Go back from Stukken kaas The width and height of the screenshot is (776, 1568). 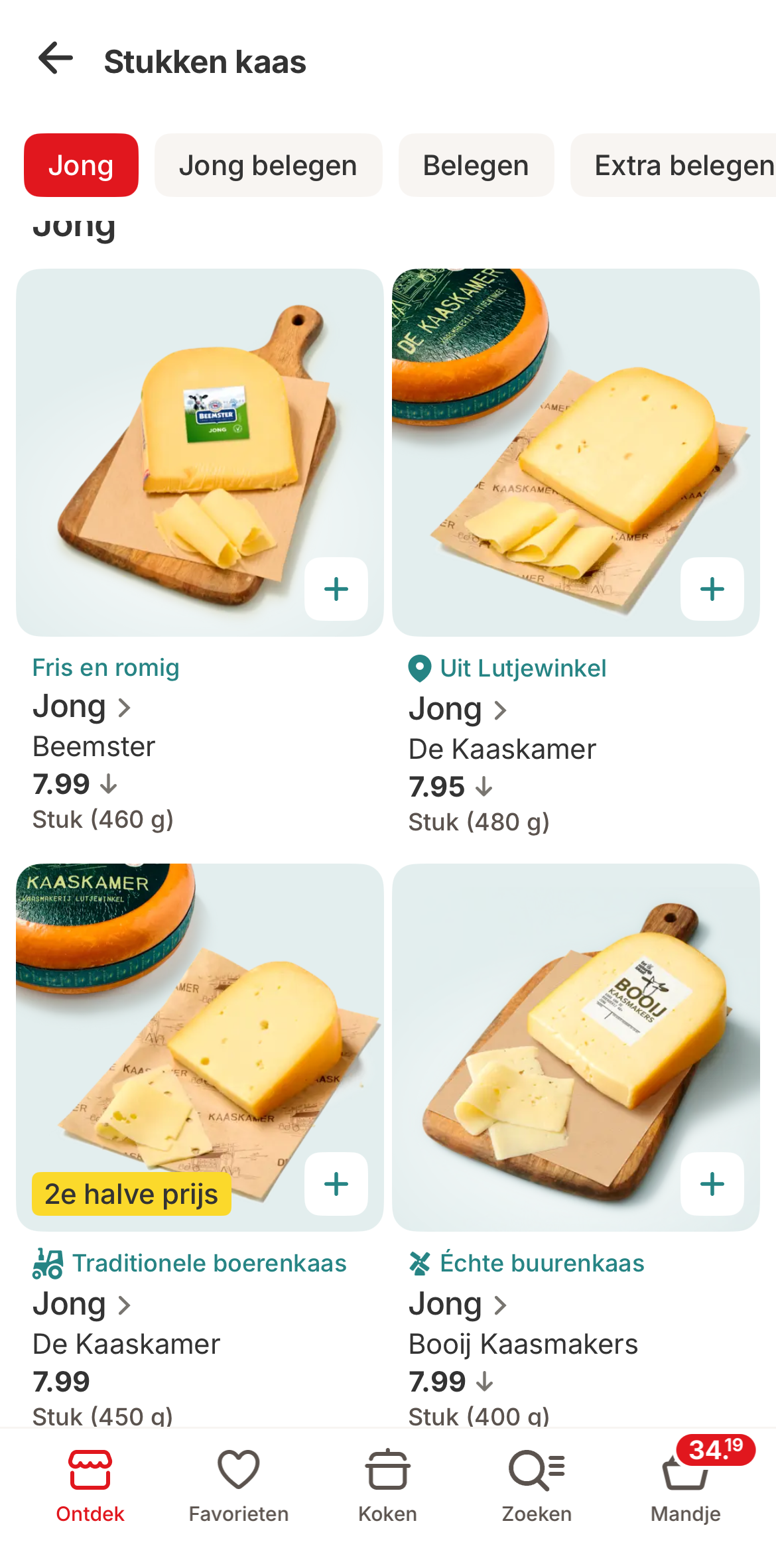(56, 60)
